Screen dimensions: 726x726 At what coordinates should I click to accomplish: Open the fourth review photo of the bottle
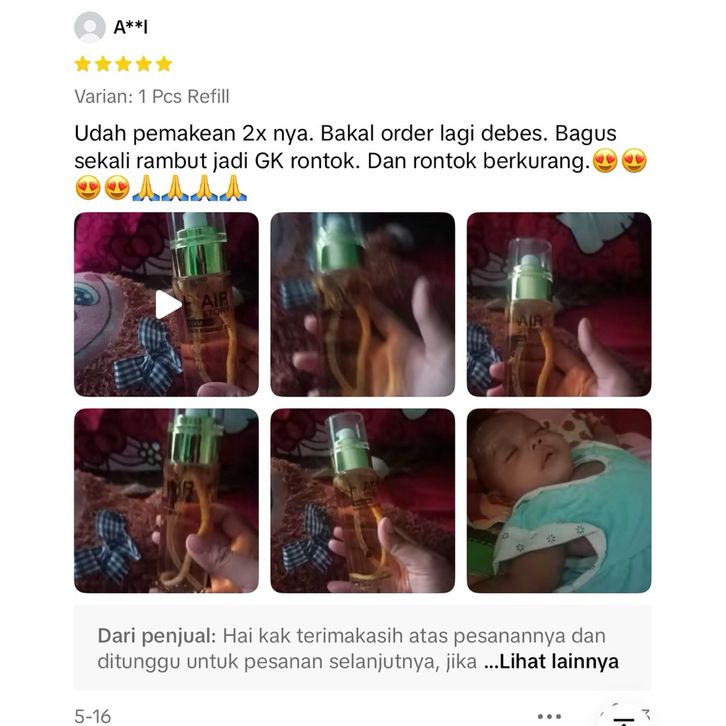tap(166, 500)
